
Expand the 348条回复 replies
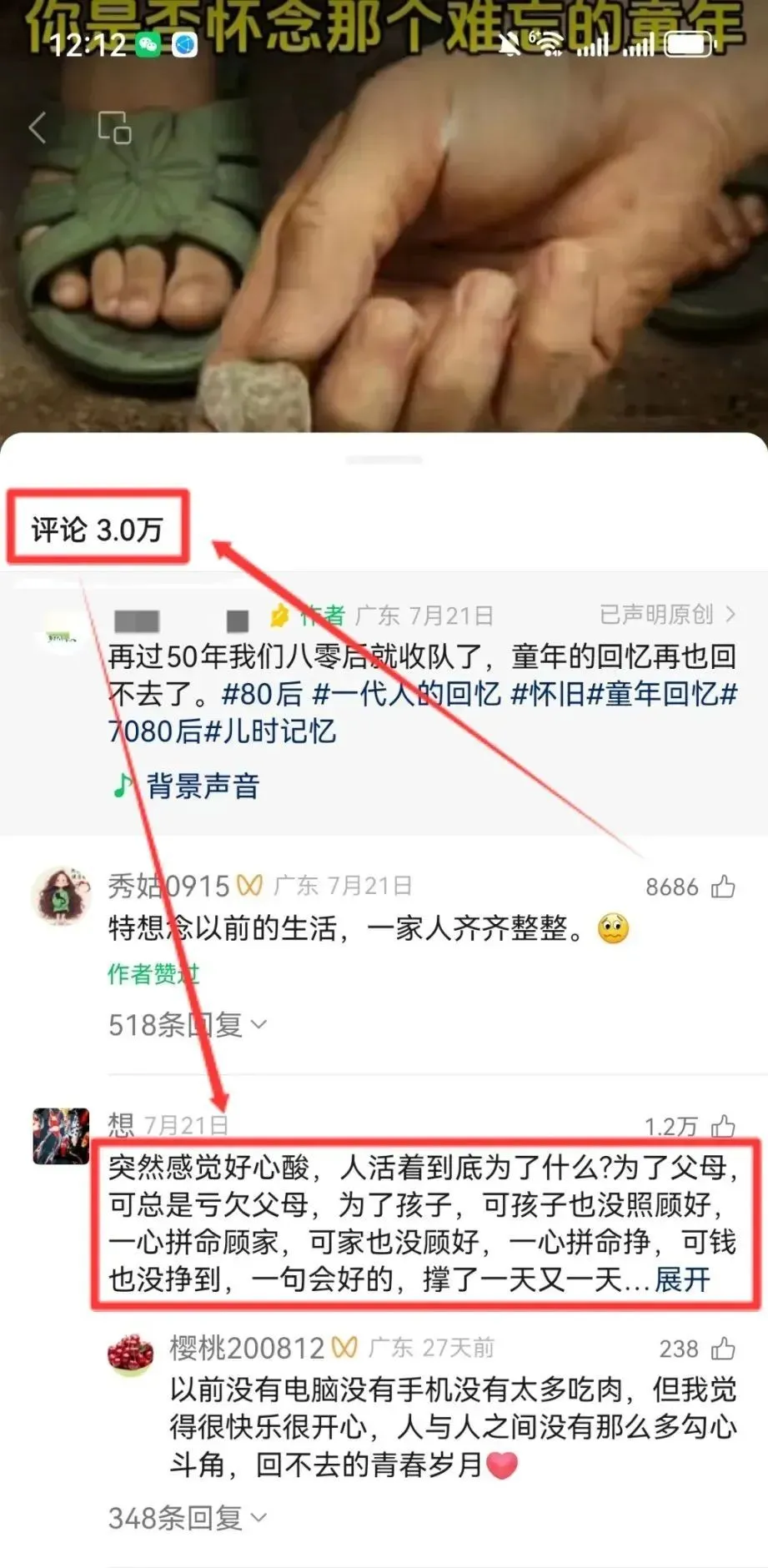[x=187, y=1517]
